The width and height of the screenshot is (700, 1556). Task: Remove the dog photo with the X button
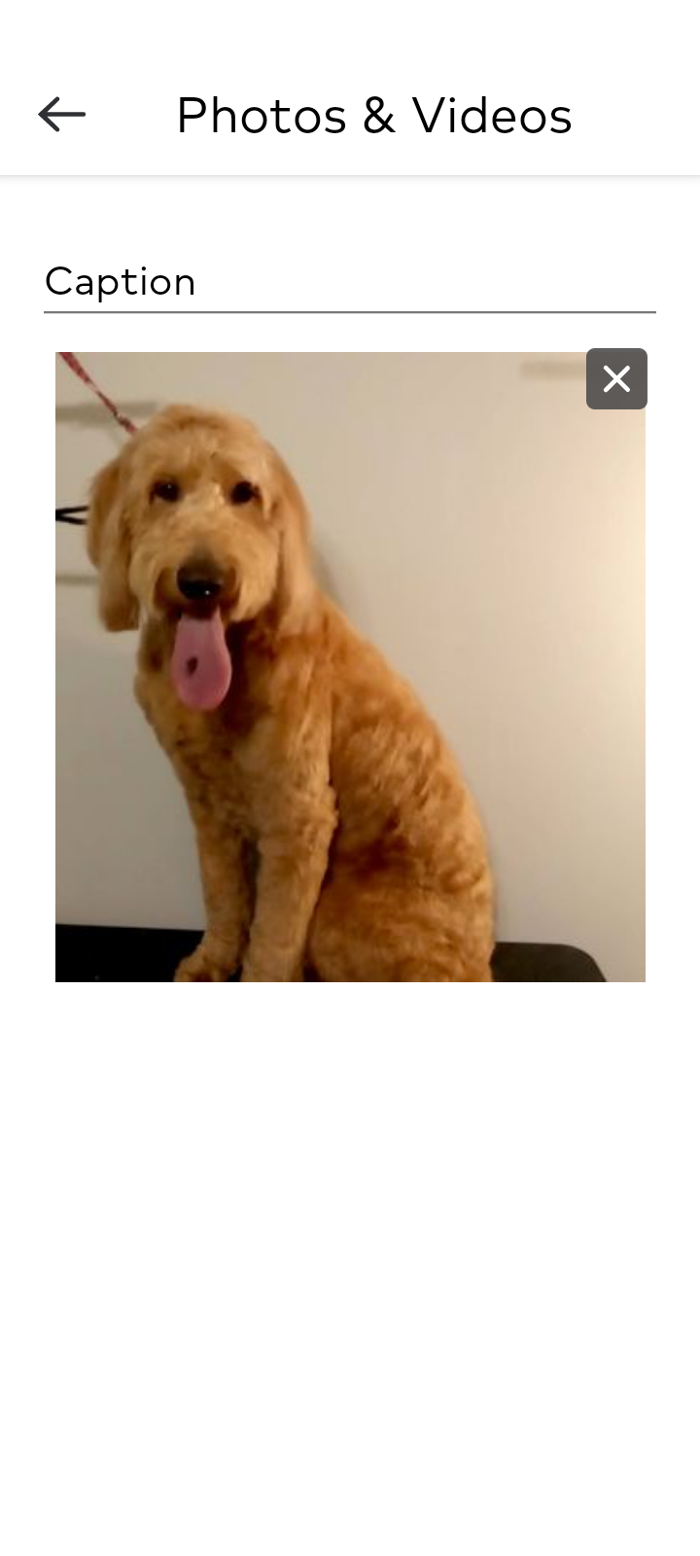[616, 379]
